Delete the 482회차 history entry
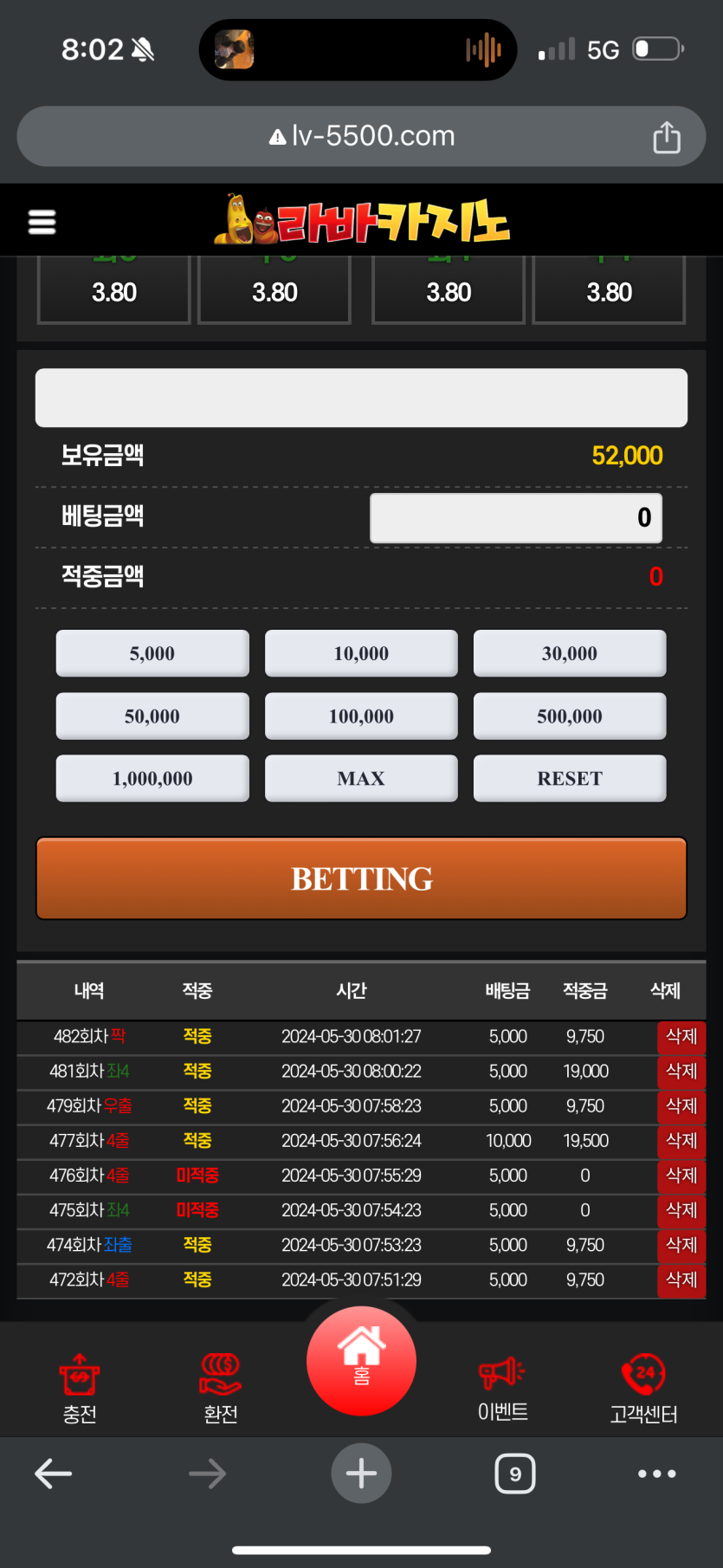 pos(681,1036)
